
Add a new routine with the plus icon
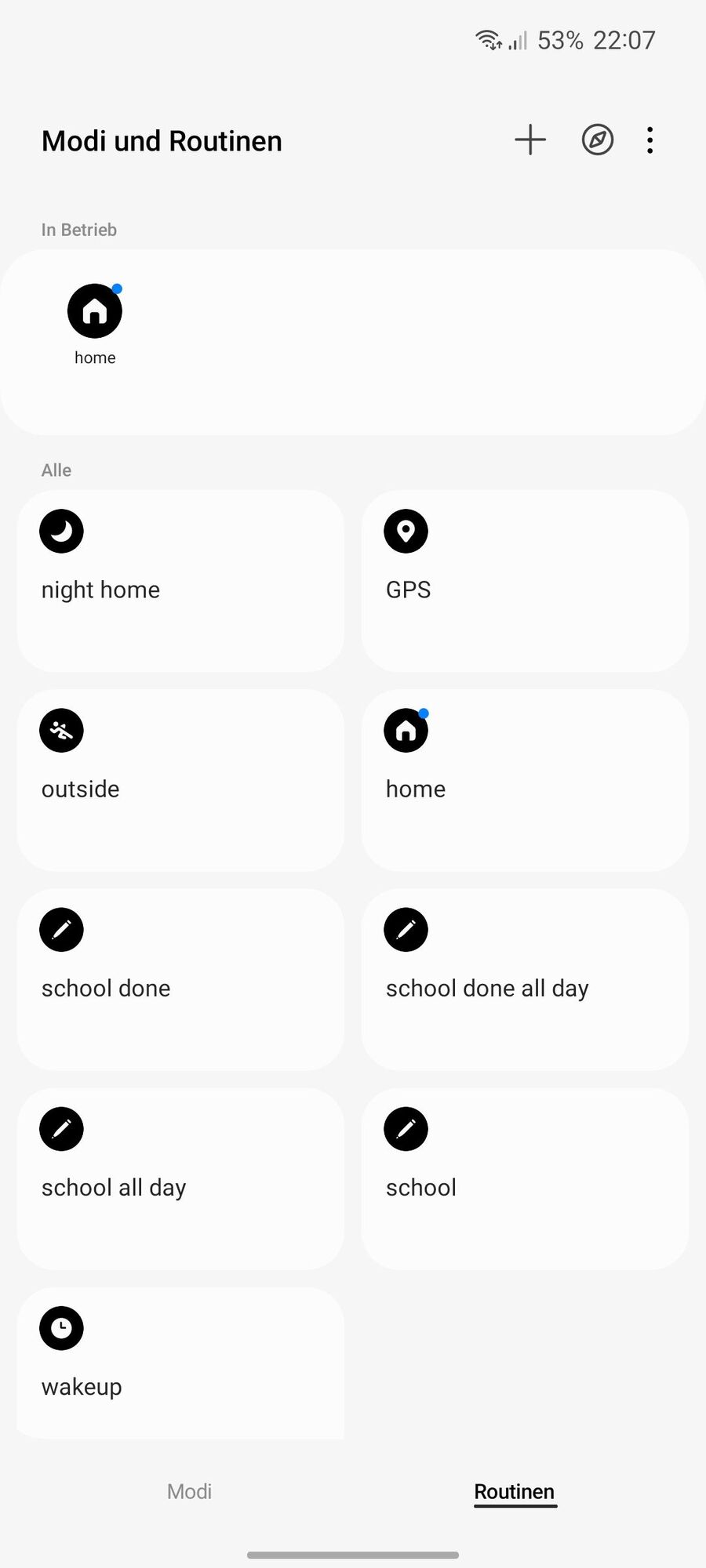pos(530,140)
